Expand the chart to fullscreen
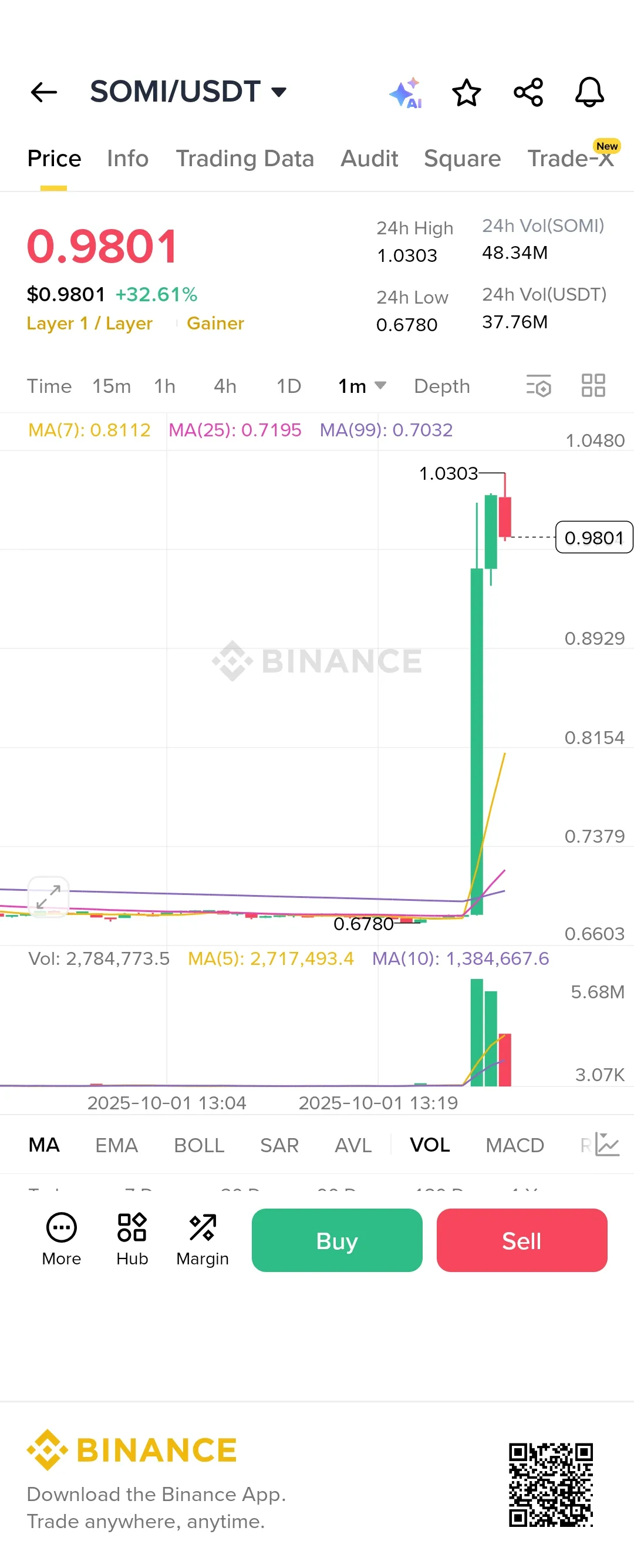This screenshot has width=634, height=1568. (48, 897)
